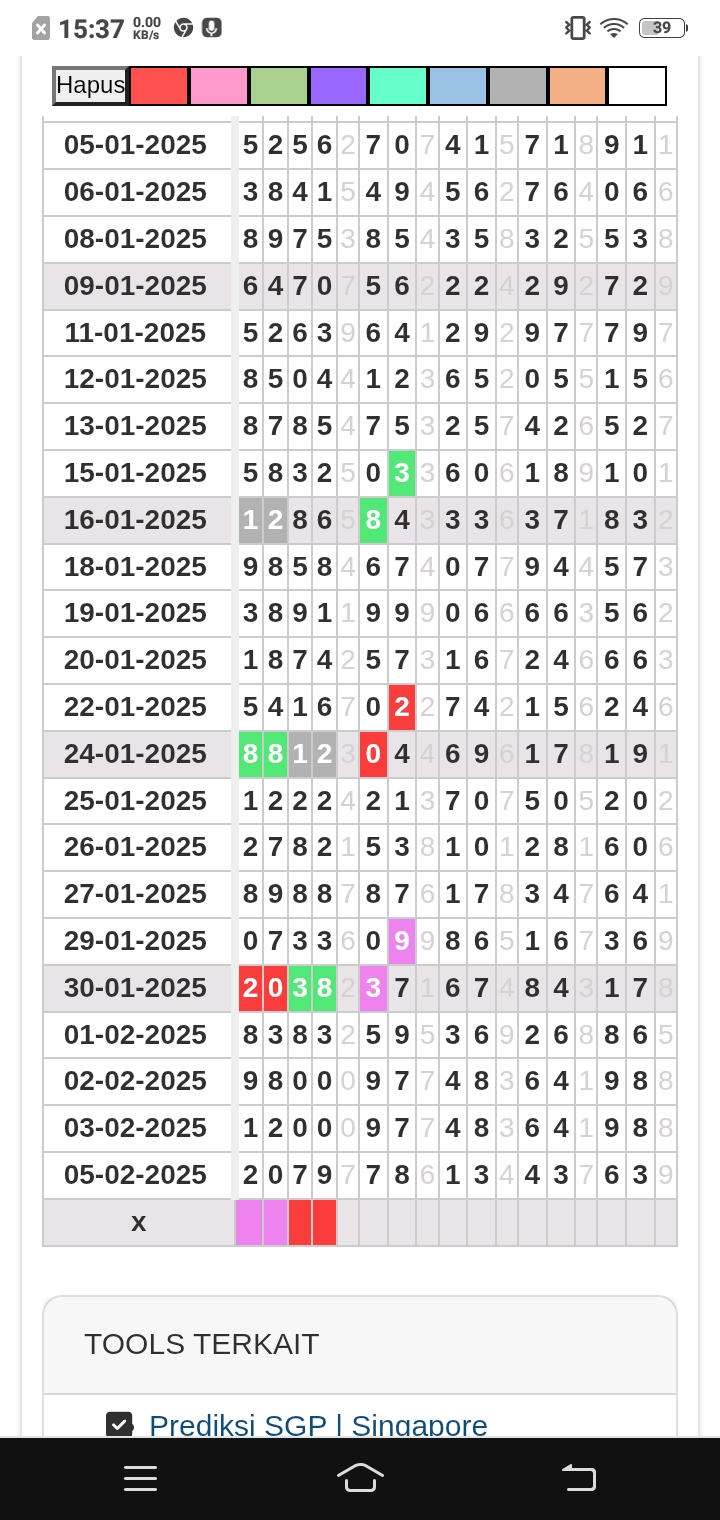Choose the white color swatch
The image size is (720, 1520).
(x=637, y=86)
